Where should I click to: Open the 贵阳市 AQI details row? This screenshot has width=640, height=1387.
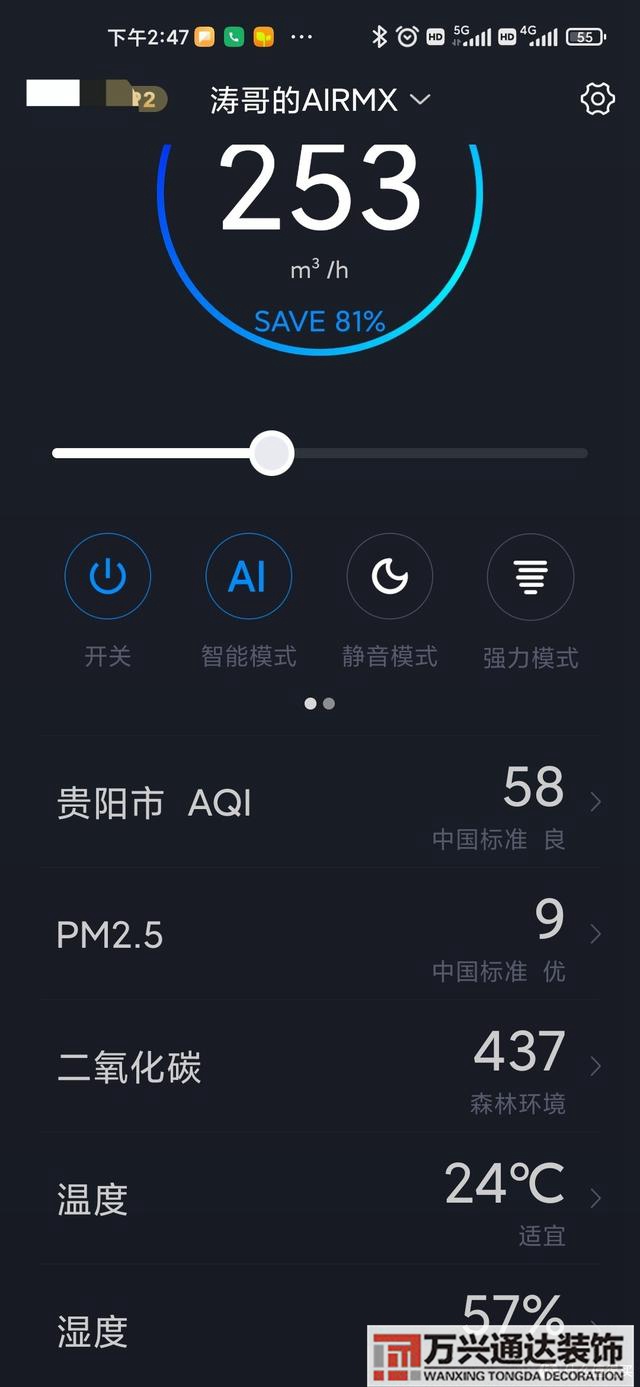[320, 803]
